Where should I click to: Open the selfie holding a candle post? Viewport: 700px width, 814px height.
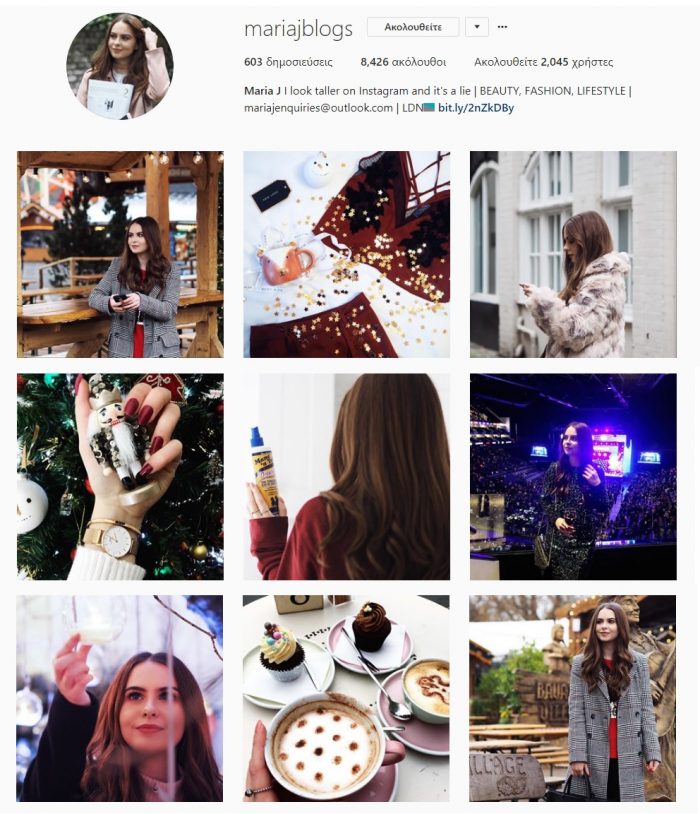click(x=120, y=699)
